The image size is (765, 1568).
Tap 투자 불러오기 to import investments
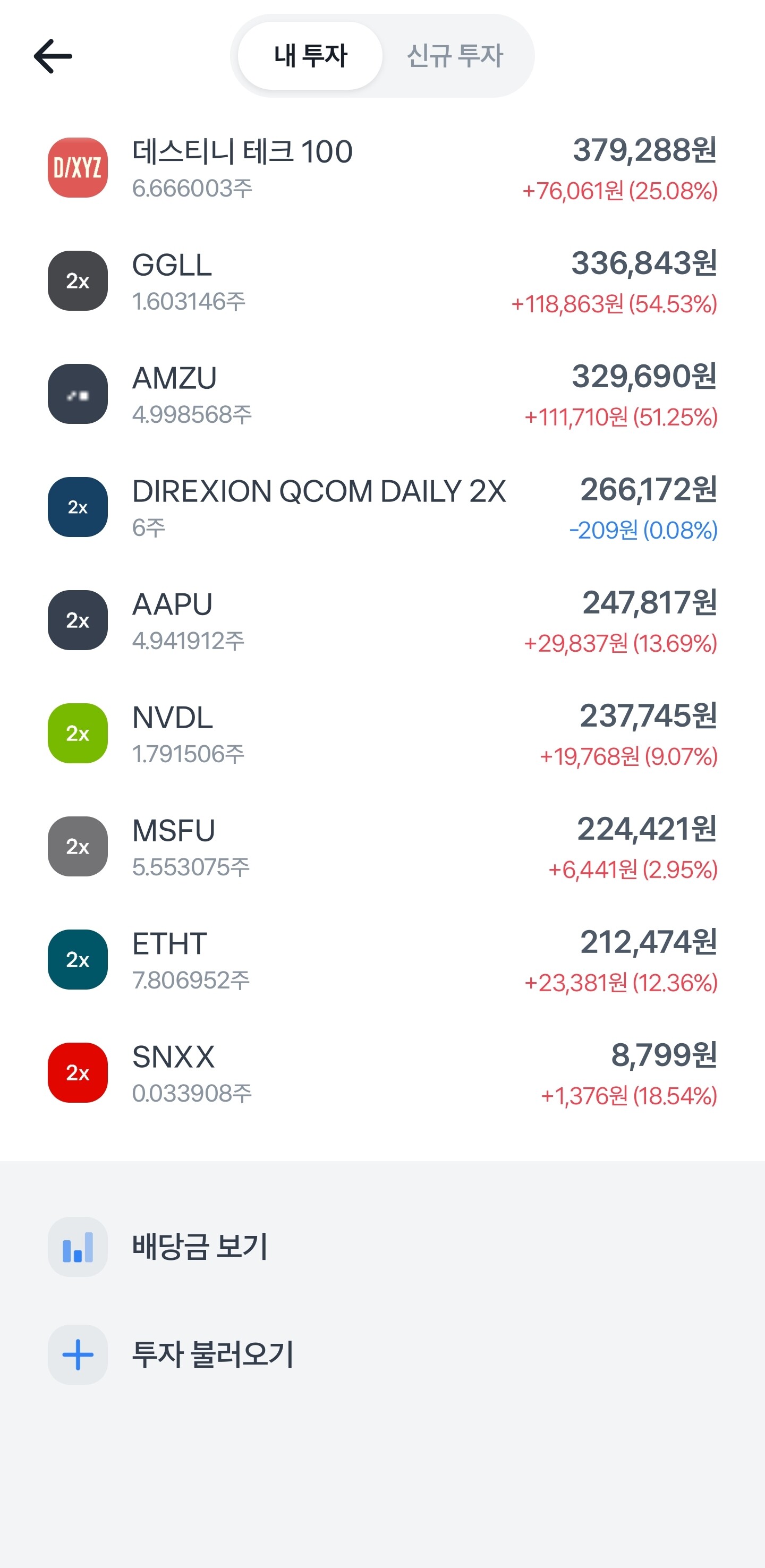[x=382, y=1355]
